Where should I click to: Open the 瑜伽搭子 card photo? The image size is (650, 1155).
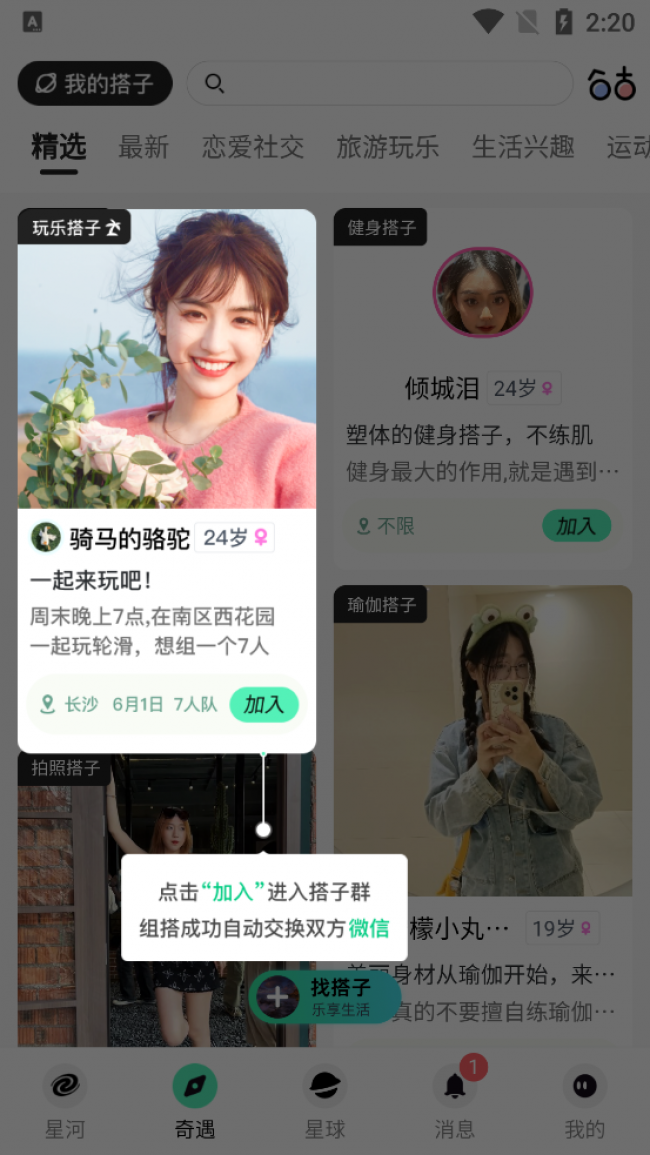pos(483,740)
